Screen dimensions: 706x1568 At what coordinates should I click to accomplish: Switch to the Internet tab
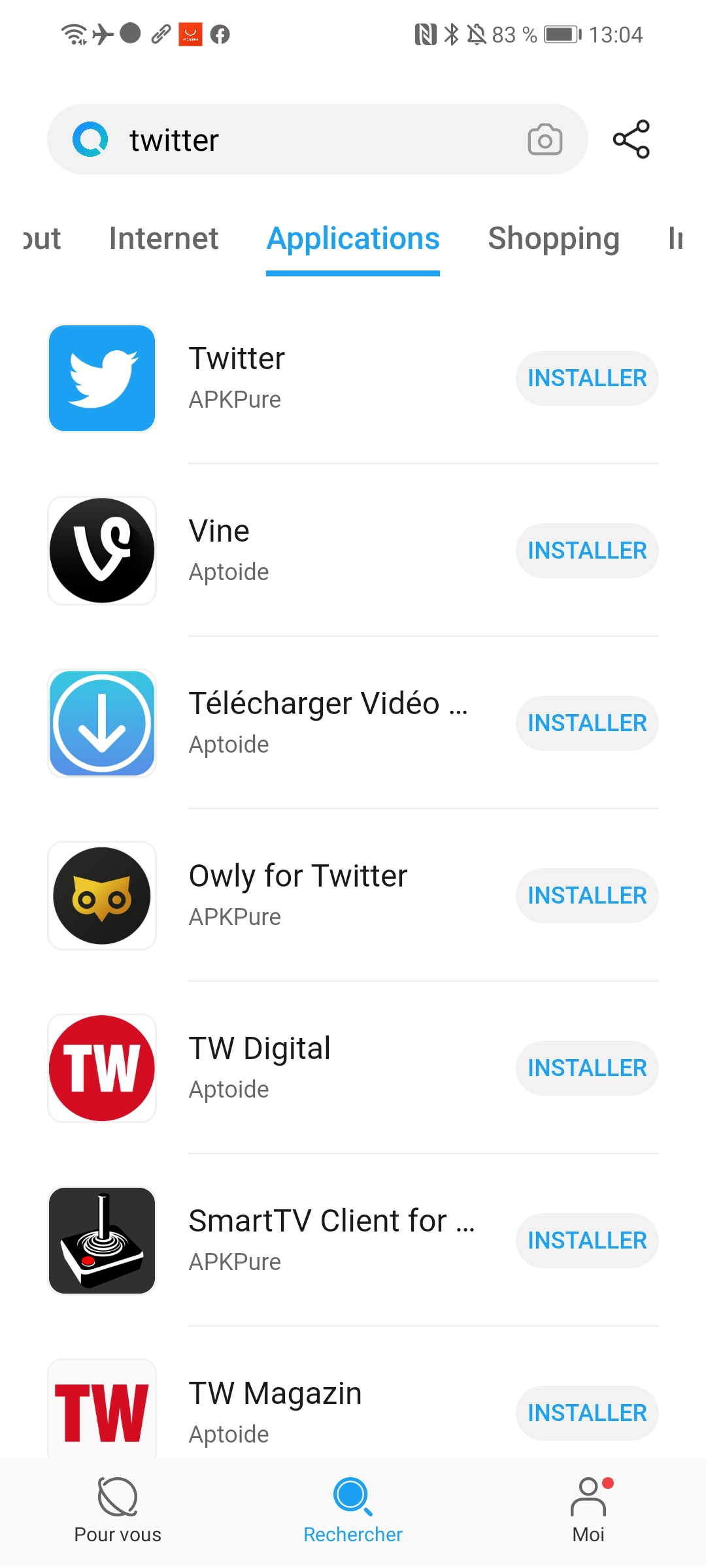coord(163,238)
